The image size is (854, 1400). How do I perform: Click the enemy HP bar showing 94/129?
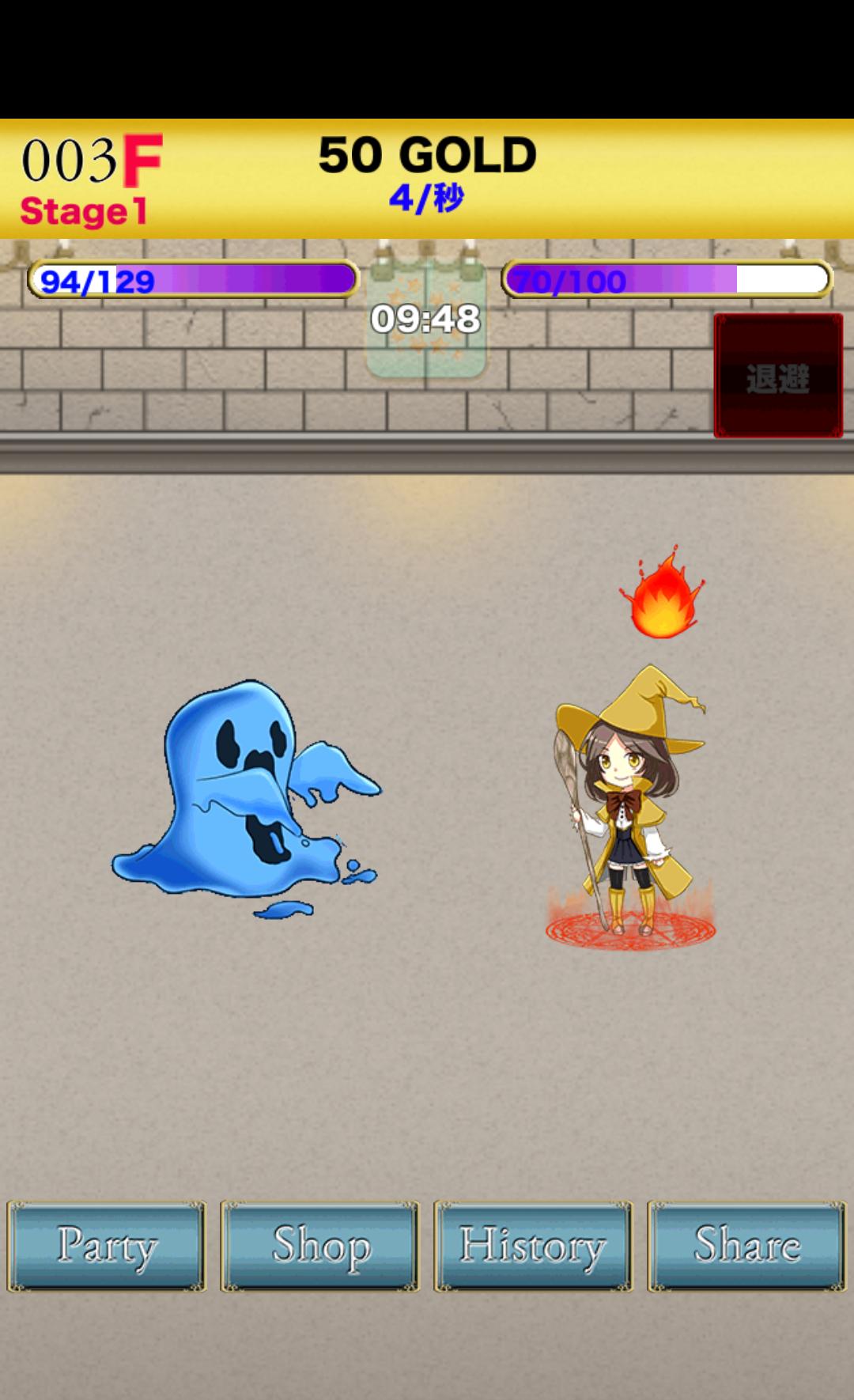[x=190, y=280]
